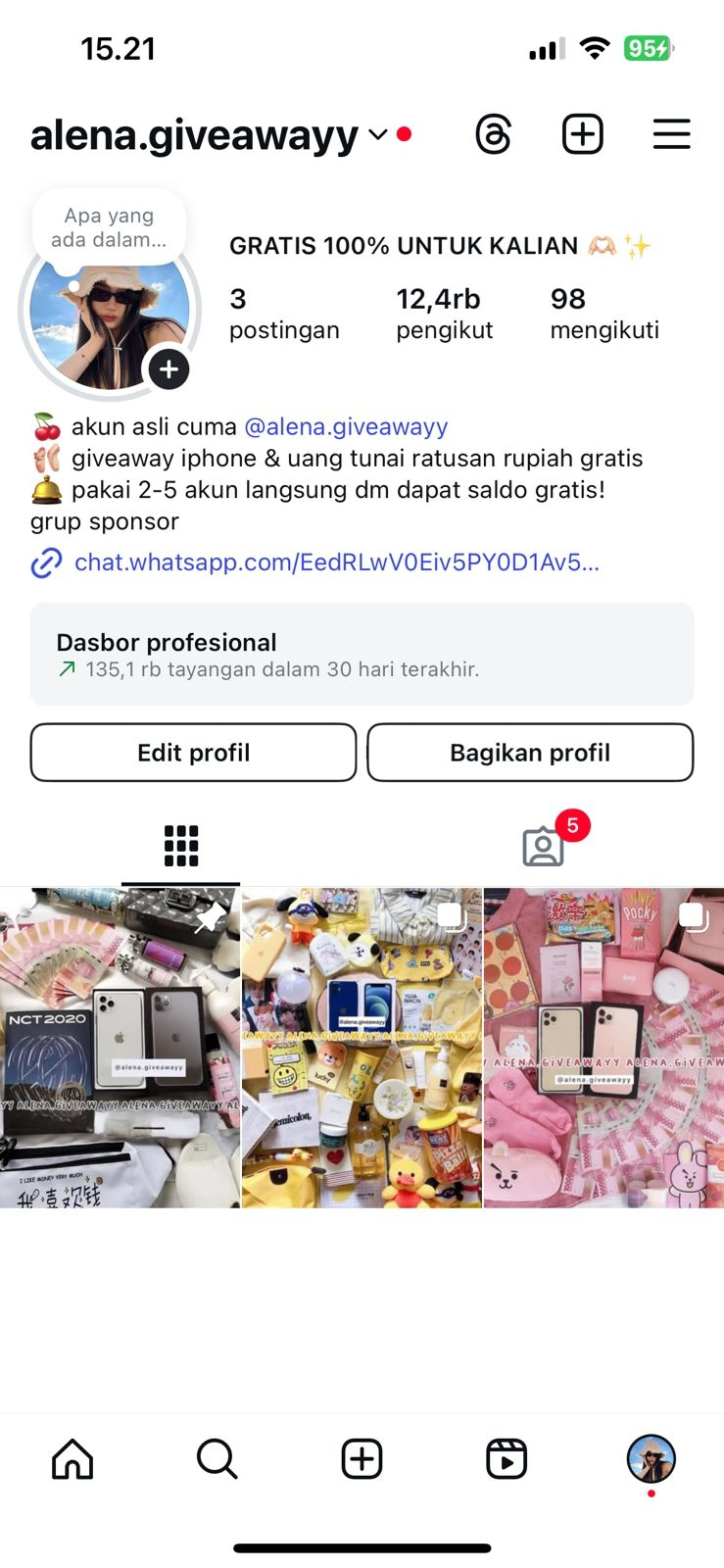724x1568 pixels.
Task: Add a story via the profile picture plus badge
Action: [169, 369]
